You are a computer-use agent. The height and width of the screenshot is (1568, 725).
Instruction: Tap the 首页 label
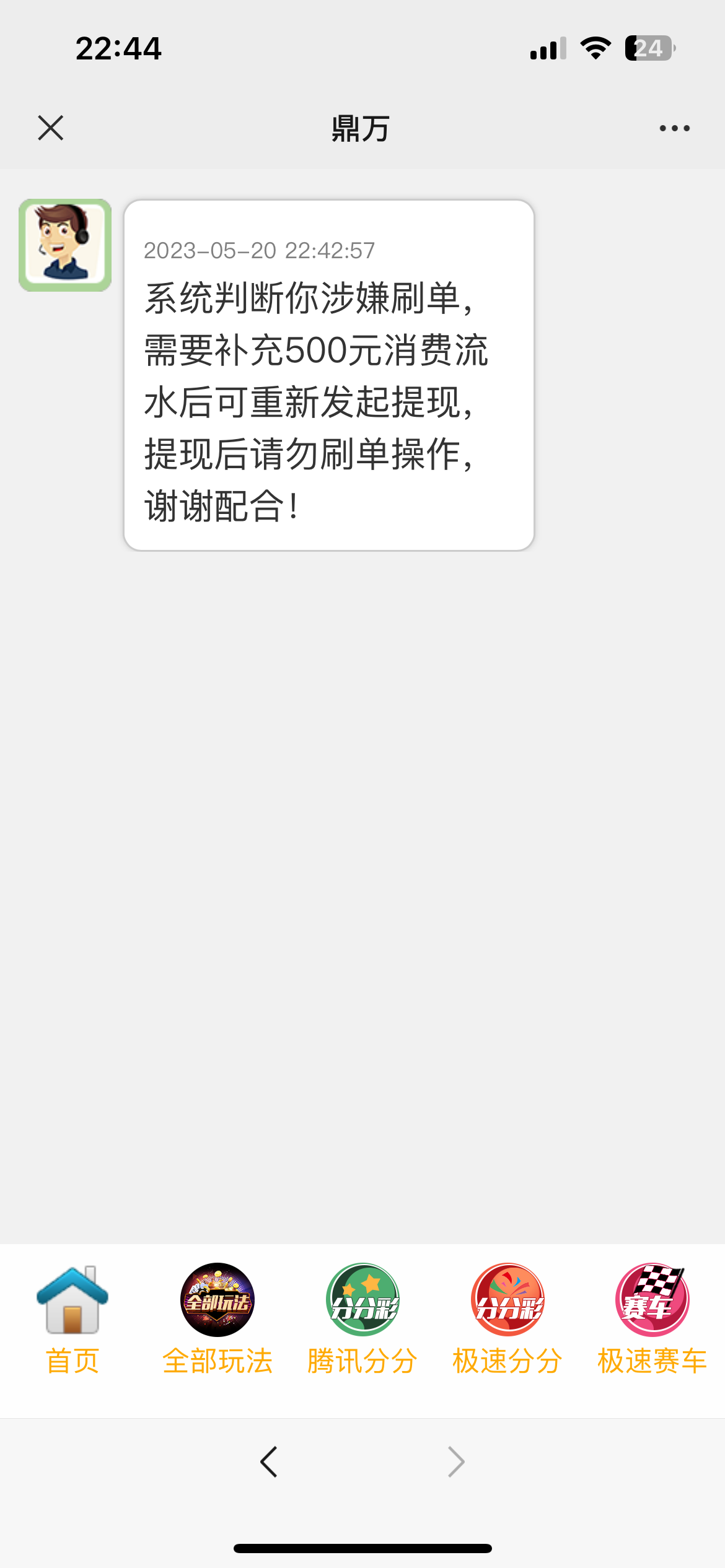point(72,1359)
